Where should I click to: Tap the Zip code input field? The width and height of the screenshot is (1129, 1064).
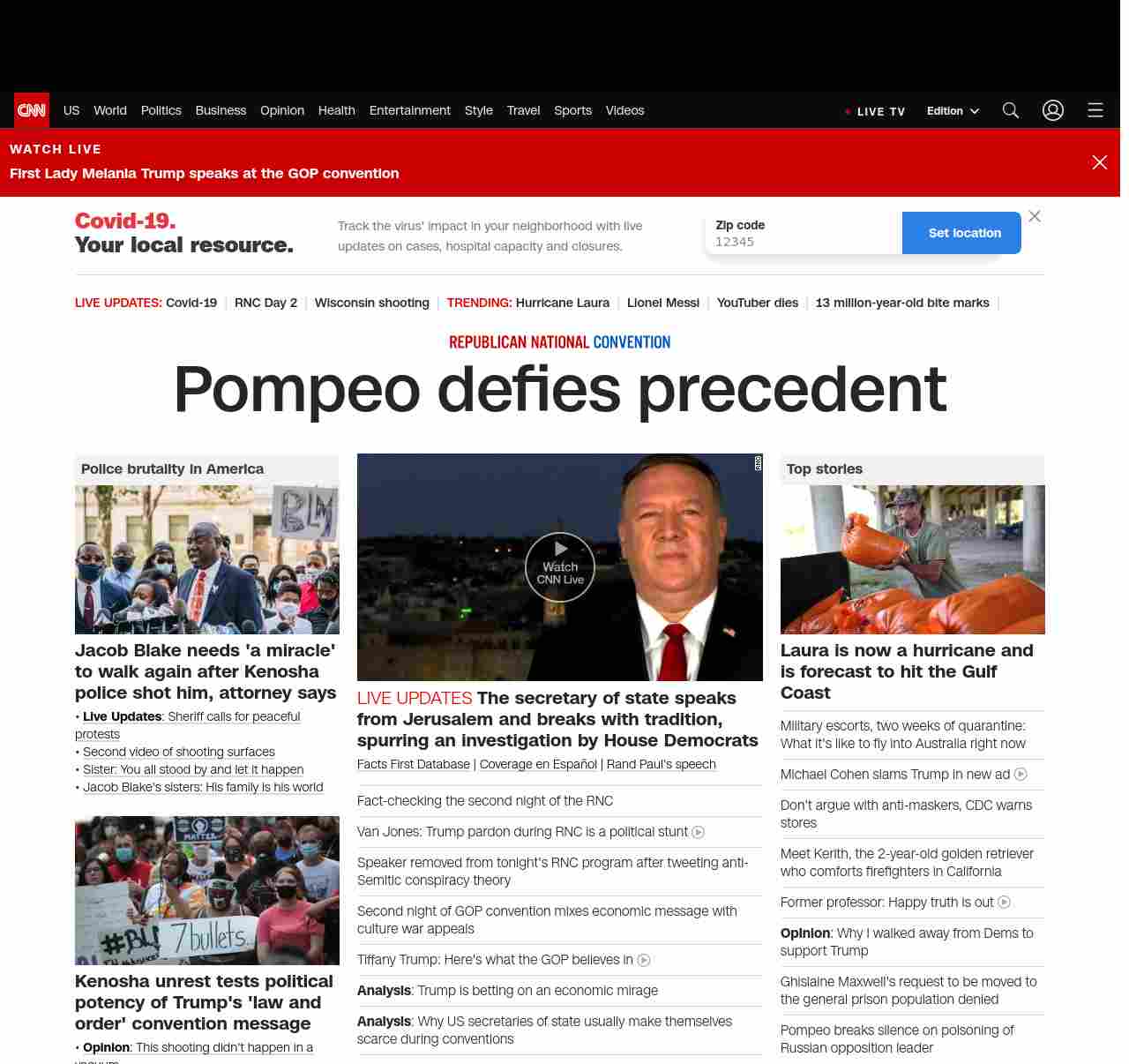click(803, 241)
